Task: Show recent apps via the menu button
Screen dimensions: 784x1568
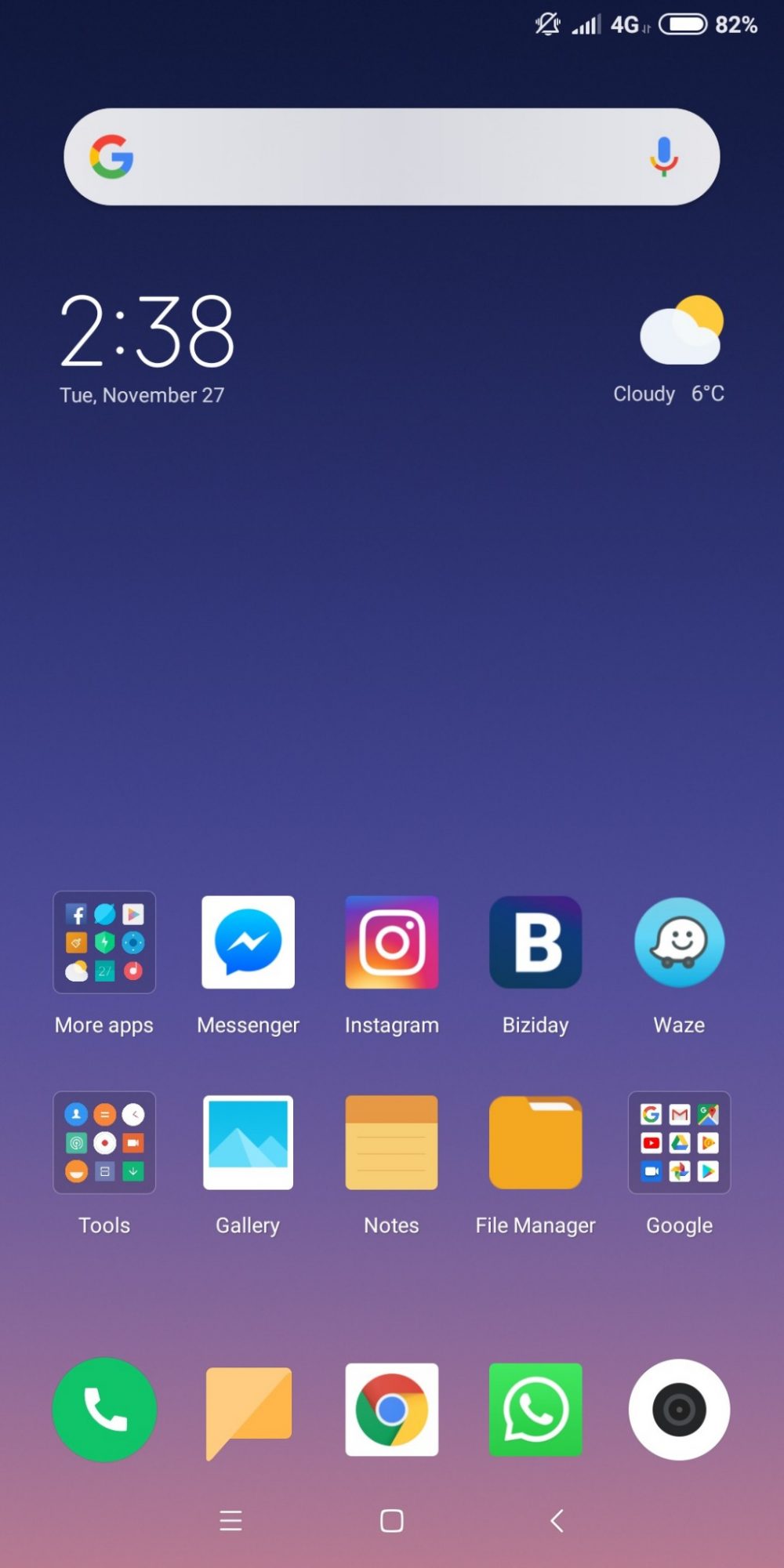Action: (x=230, y=1521)
